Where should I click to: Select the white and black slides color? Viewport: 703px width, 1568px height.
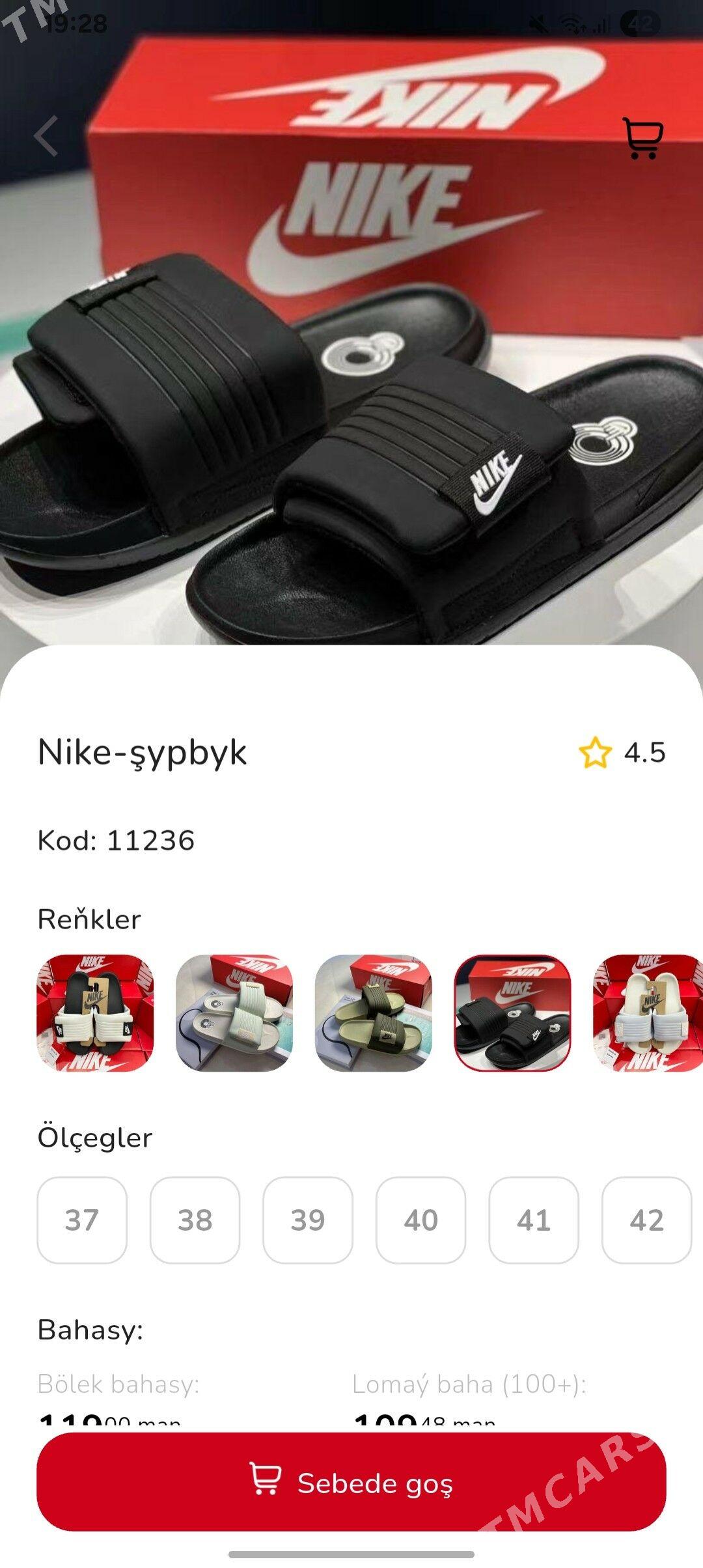95,1013
